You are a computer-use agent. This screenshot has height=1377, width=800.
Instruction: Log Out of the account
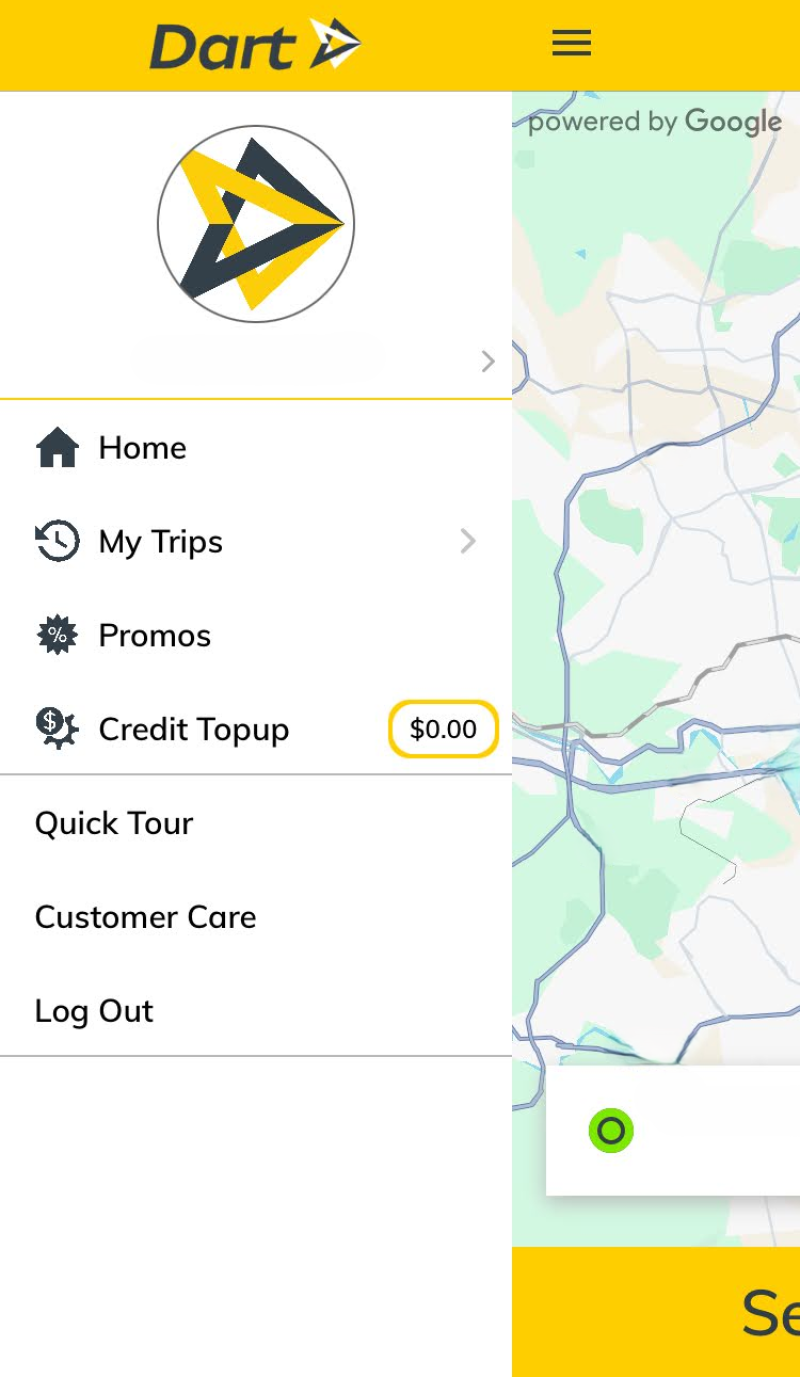pyautogui.click(x=94, y=1011)
